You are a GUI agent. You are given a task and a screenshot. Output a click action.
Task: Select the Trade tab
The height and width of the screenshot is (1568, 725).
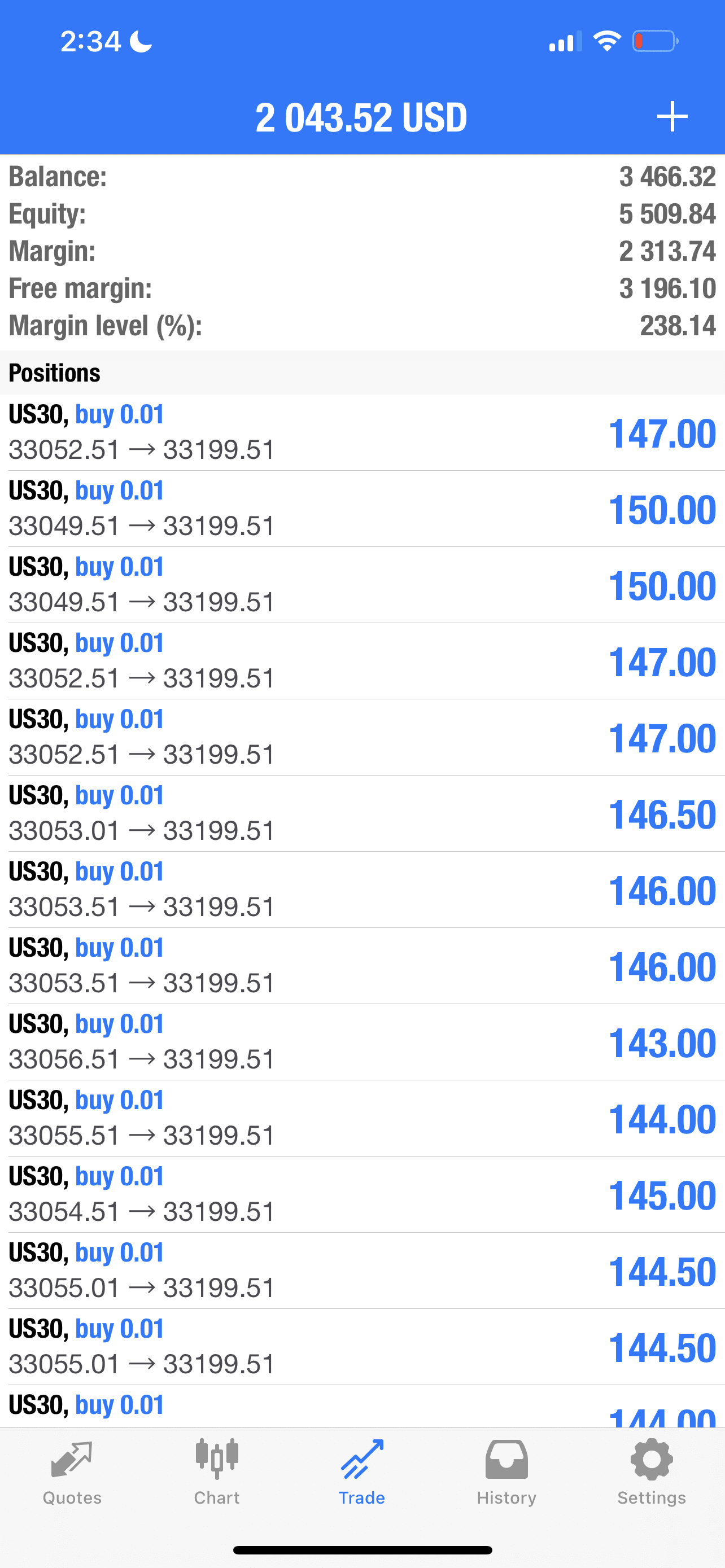point(361,1473)
